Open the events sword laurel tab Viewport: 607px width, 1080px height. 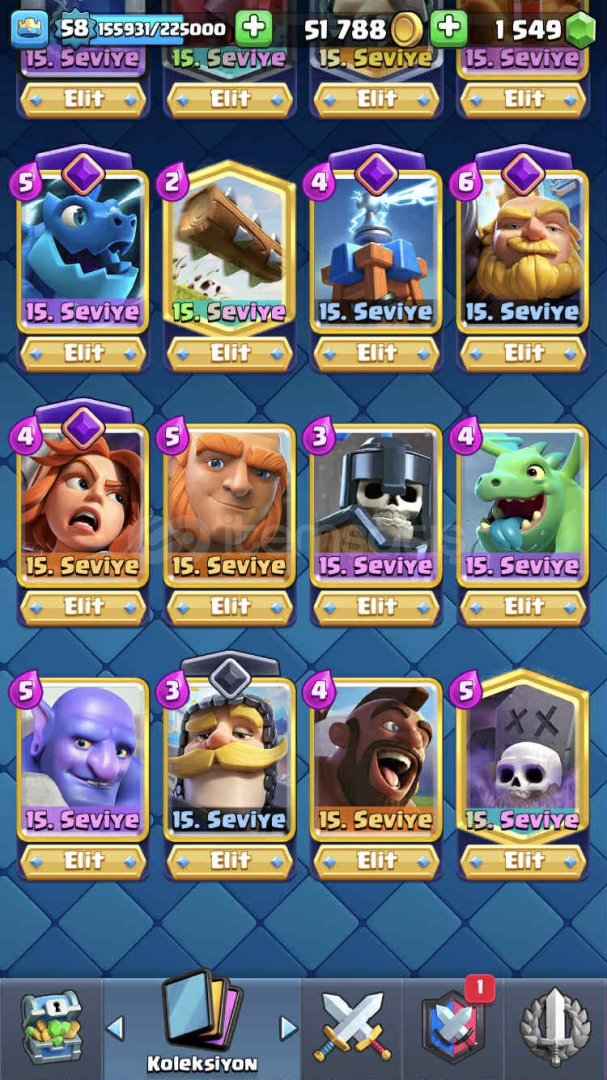(x=555, y=1027)
